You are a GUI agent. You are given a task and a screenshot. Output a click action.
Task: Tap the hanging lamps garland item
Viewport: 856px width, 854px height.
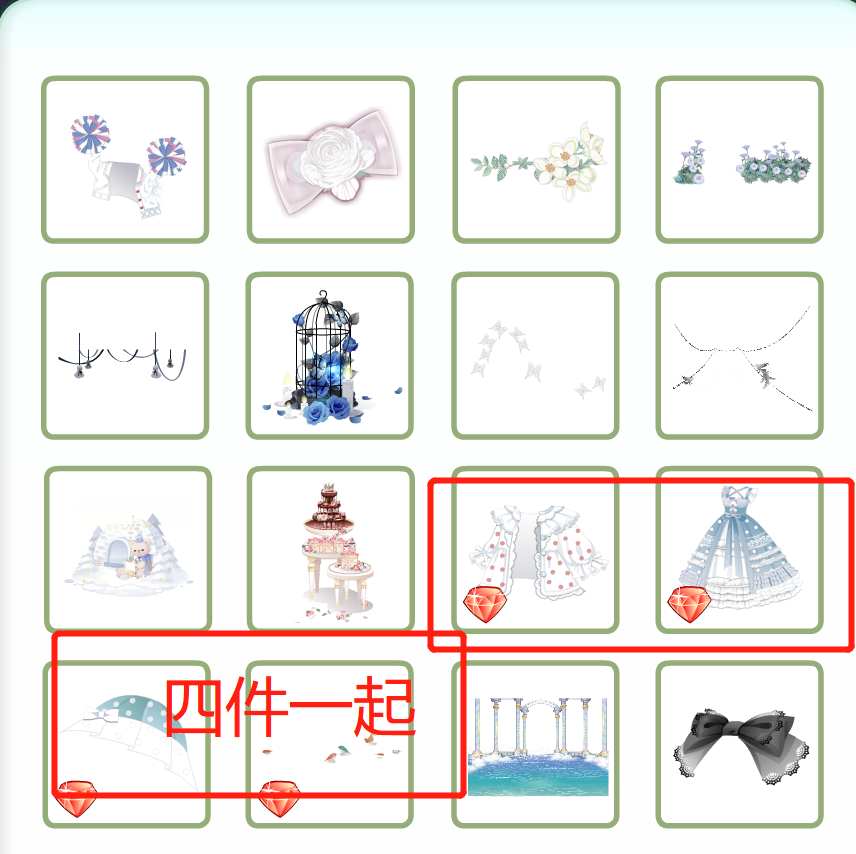coord(125,356)
